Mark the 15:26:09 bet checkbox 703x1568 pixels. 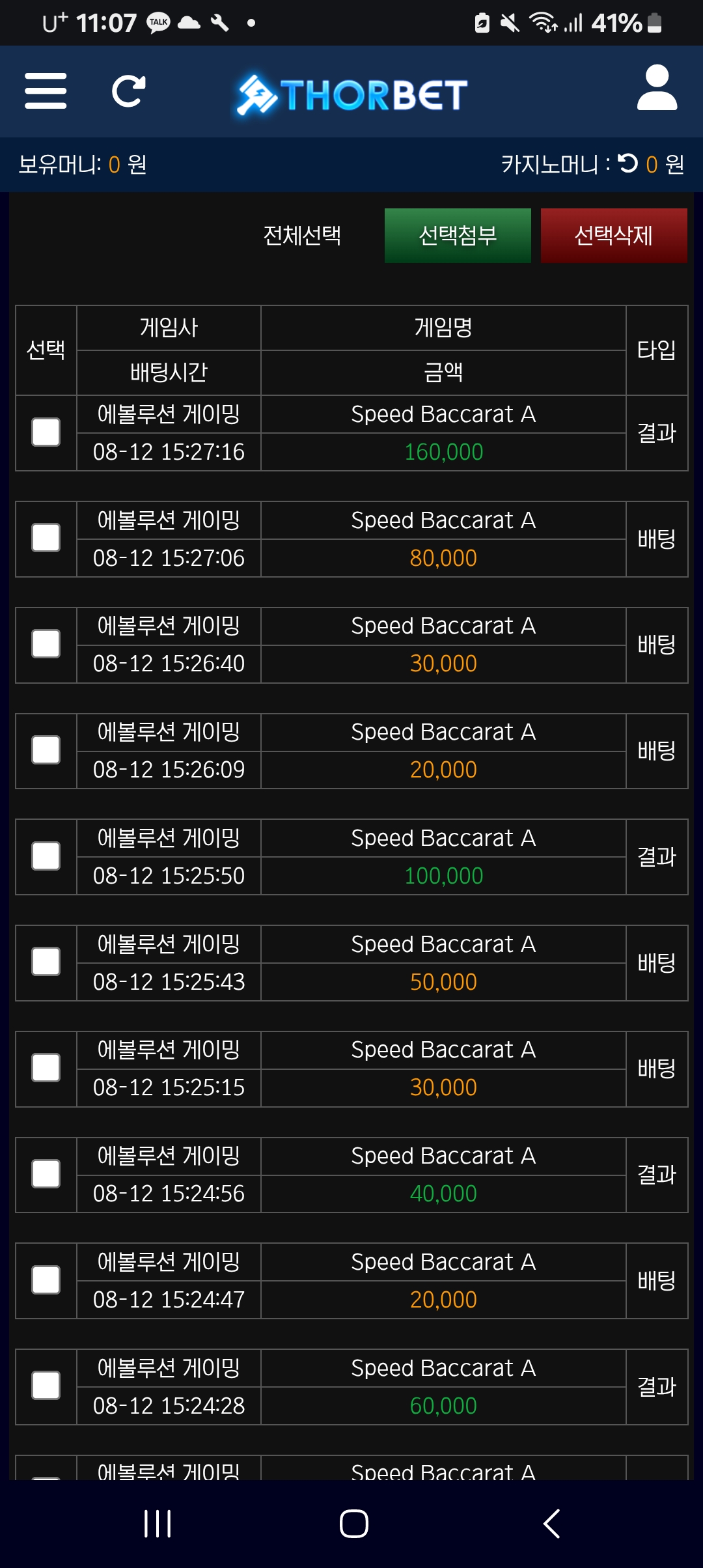46,751
